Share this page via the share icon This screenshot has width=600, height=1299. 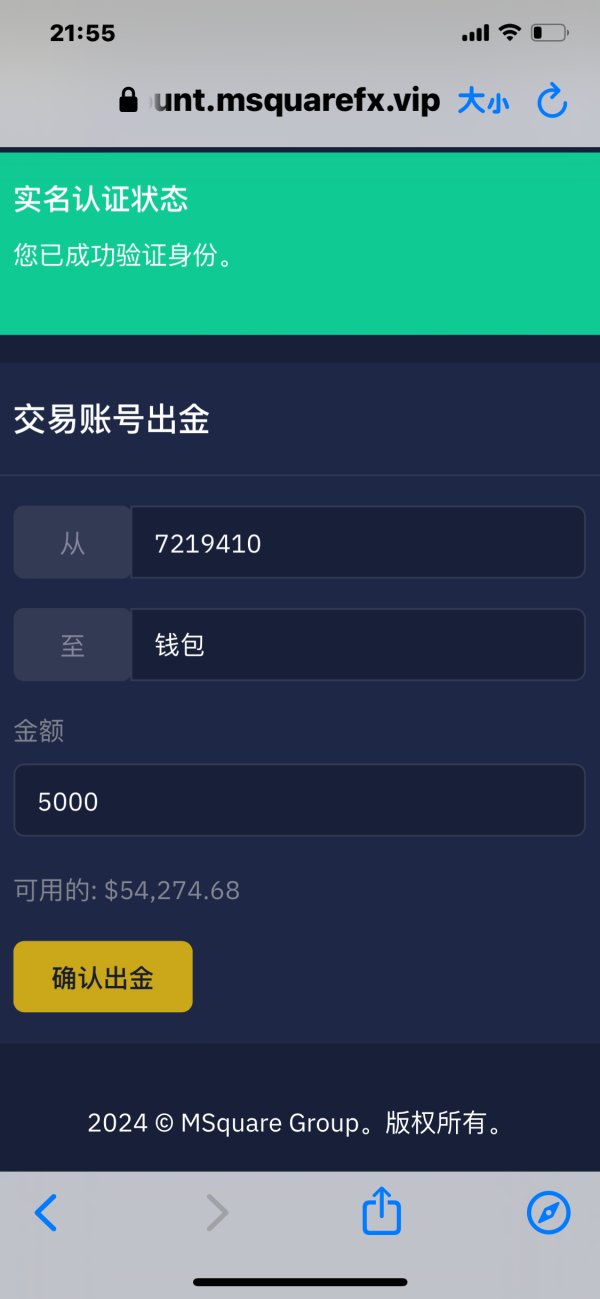(381, 1211)
